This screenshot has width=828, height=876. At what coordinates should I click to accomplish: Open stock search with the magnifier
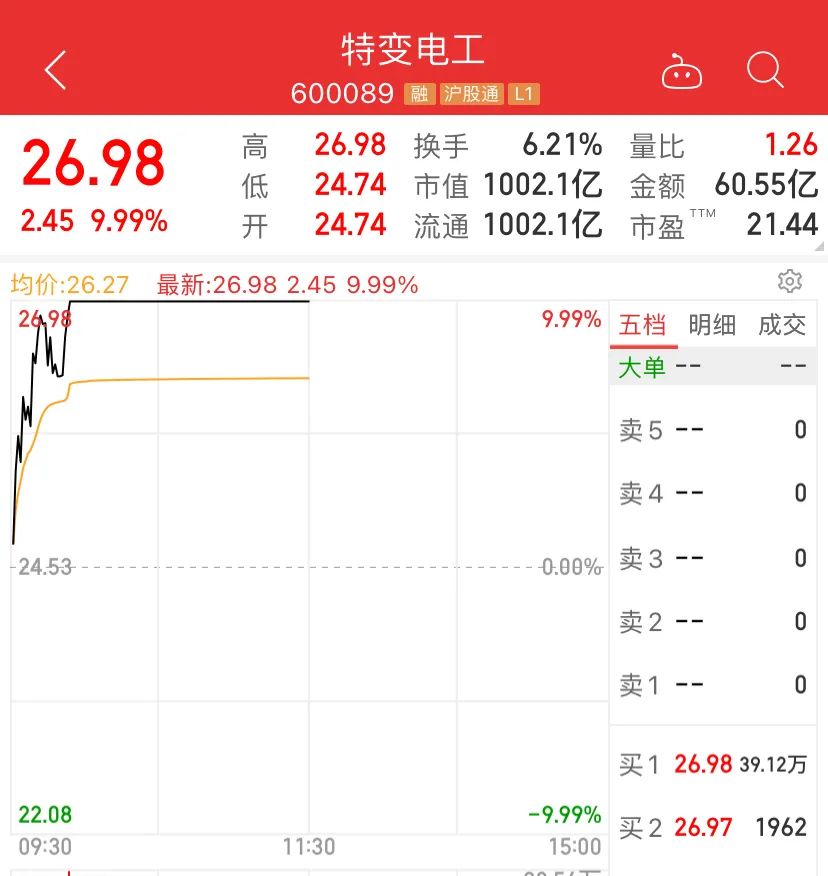(765, 71)
